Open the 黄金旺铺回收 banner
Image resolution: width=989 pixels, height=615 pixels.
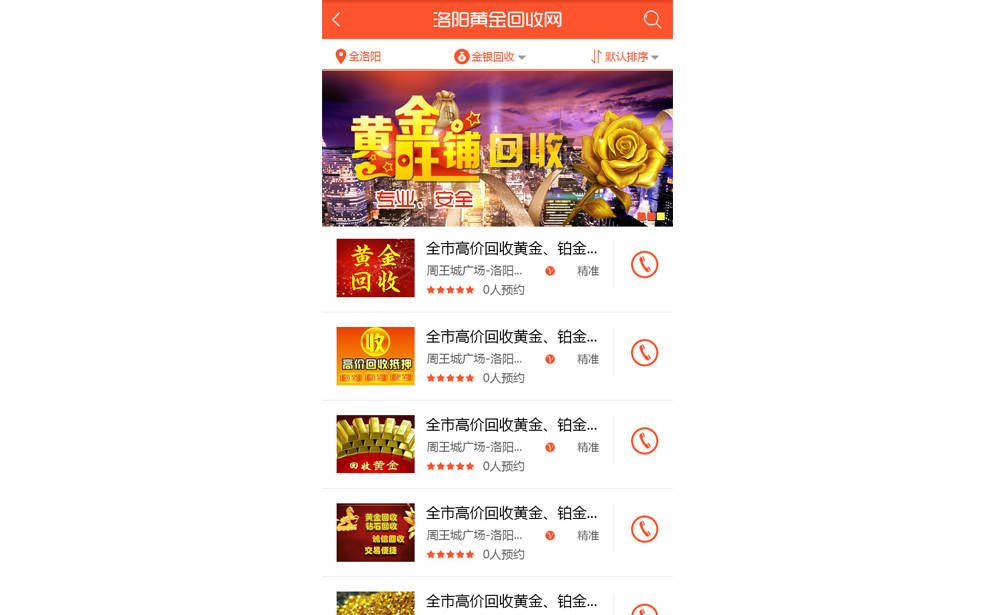coord(497,148)
